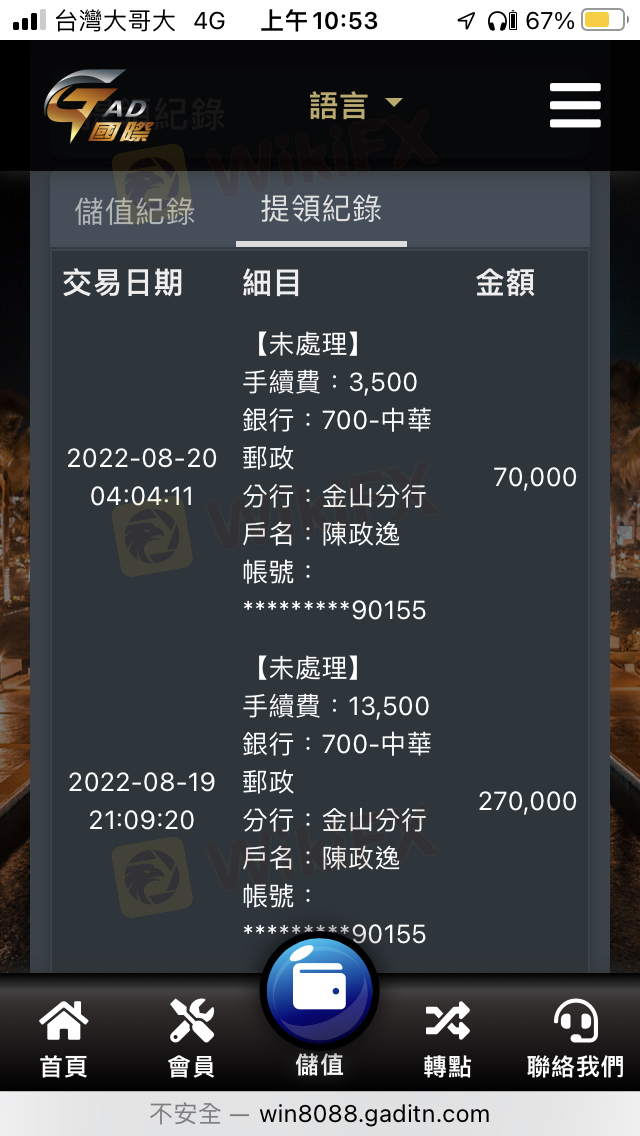Switch to the 儲值紀錄 tab
This screenshot has width=640, height=1136.
(x=135, y=211)
